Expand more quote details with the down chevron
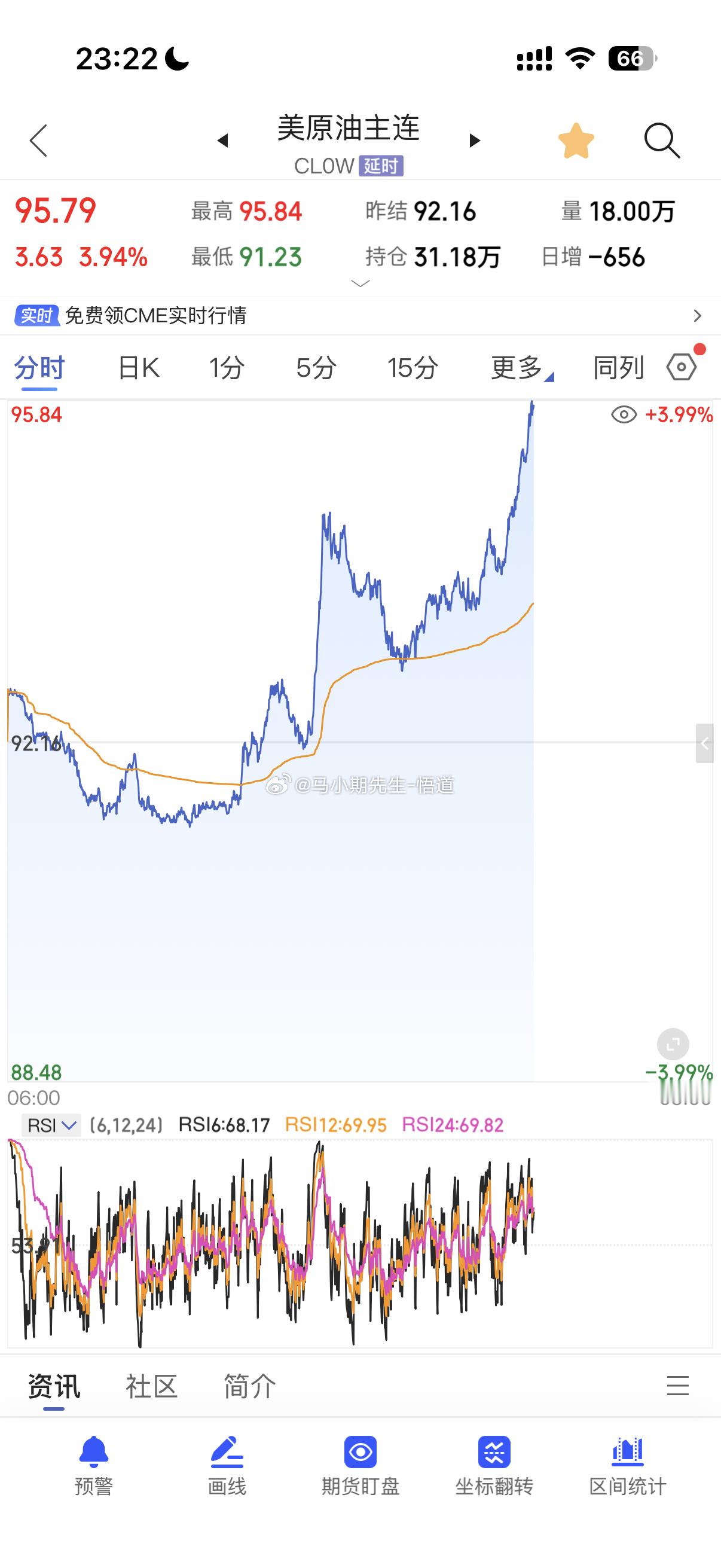The image size is (721, 1568). pyautogui.click(x=360, y=283)
